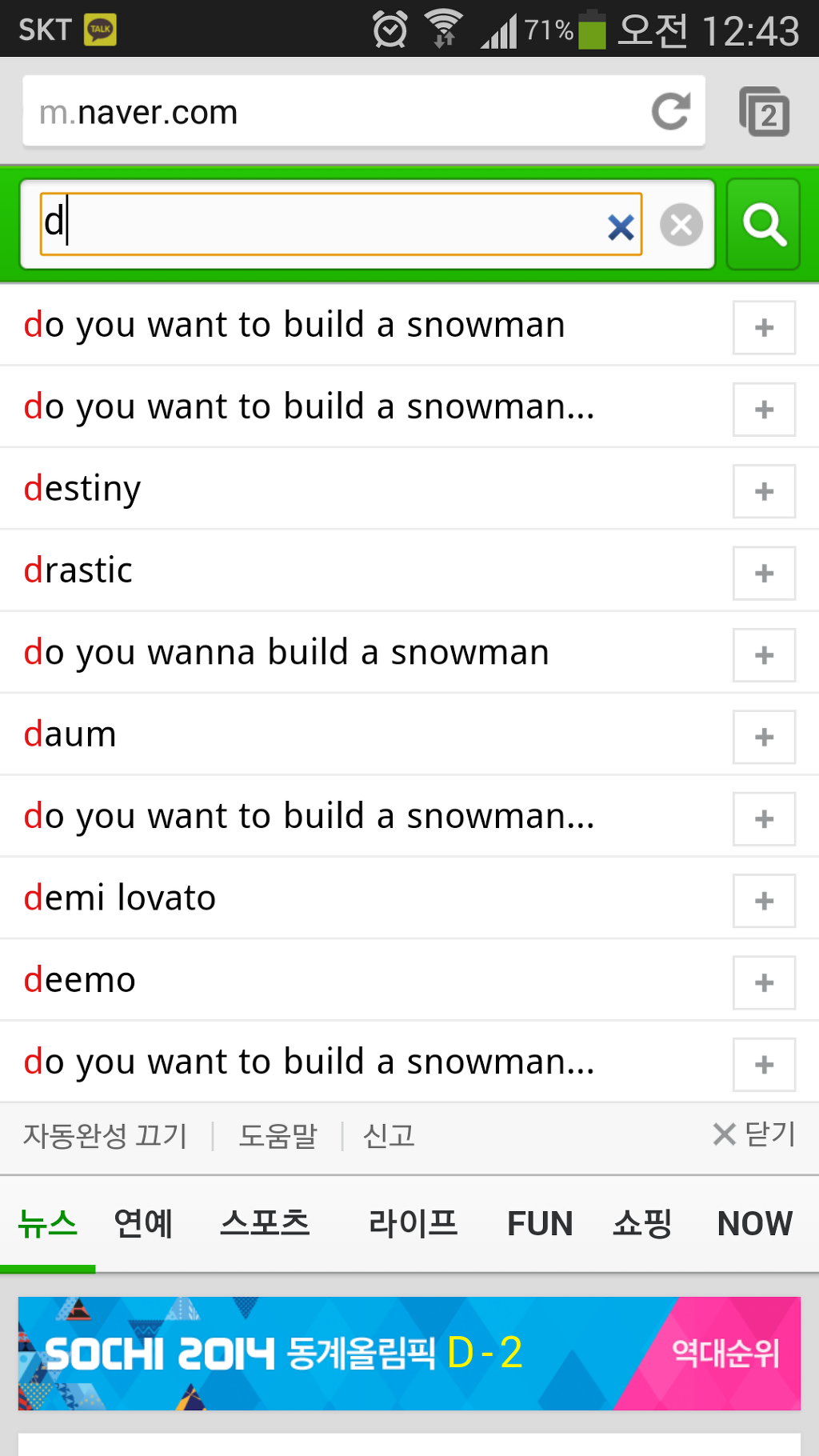Clear the search text with the gray X

[x=681, y=225]
